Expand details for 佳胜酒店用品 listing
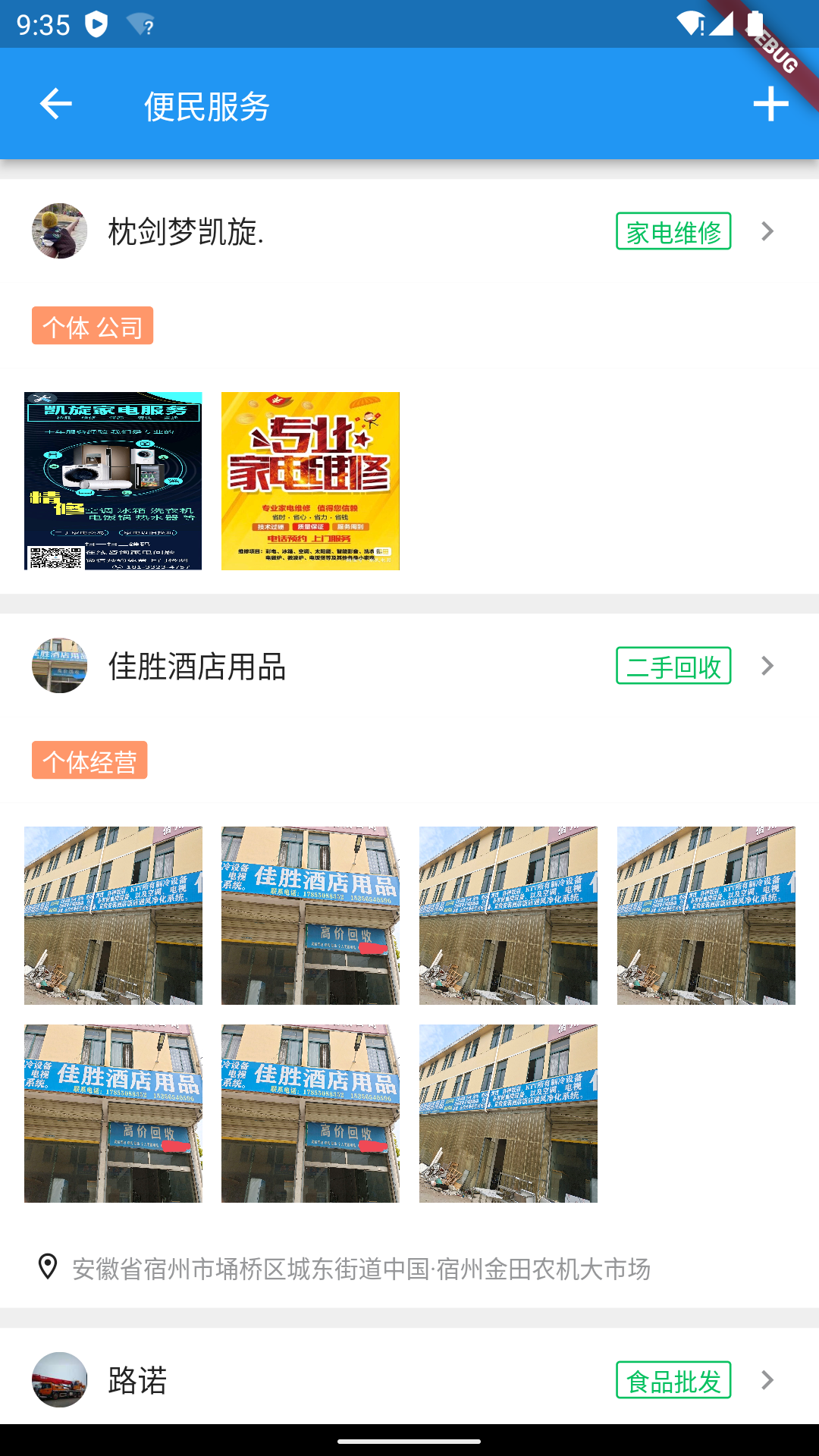The width and height of the screenshot is (819, 1456). coord(768,666)
